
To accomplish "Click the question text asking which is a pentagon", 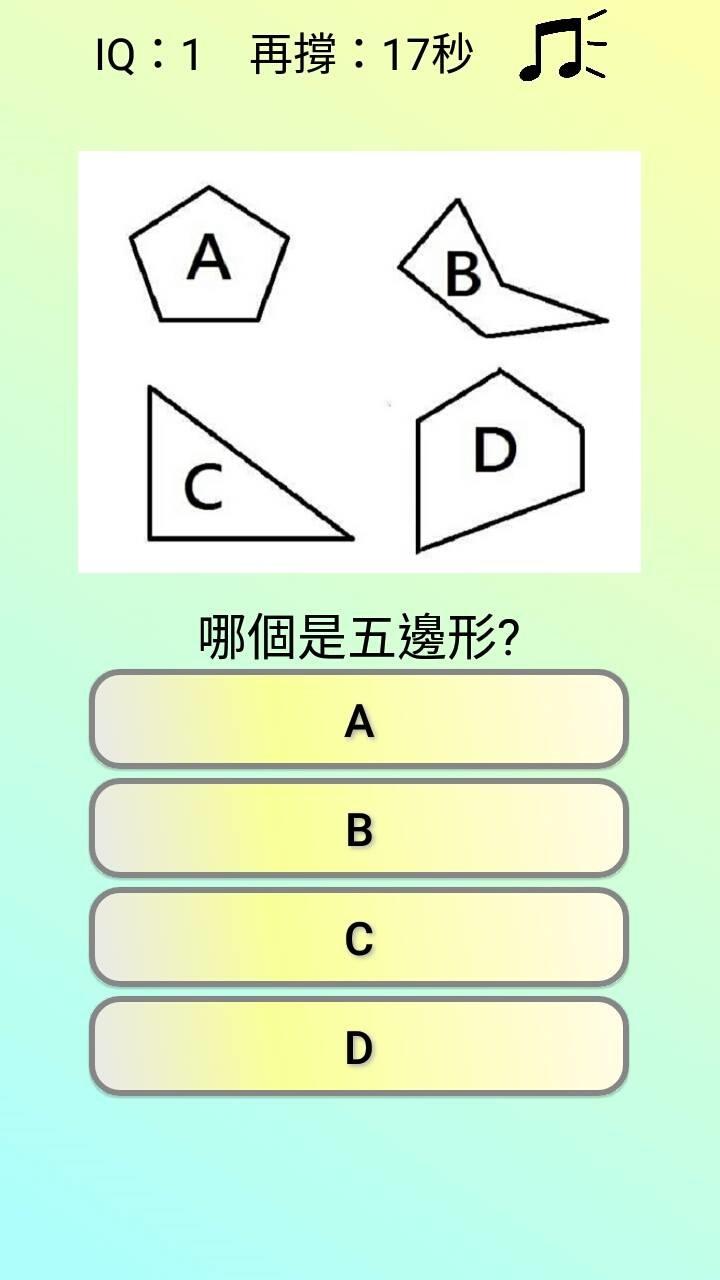I will coord(360,632).
